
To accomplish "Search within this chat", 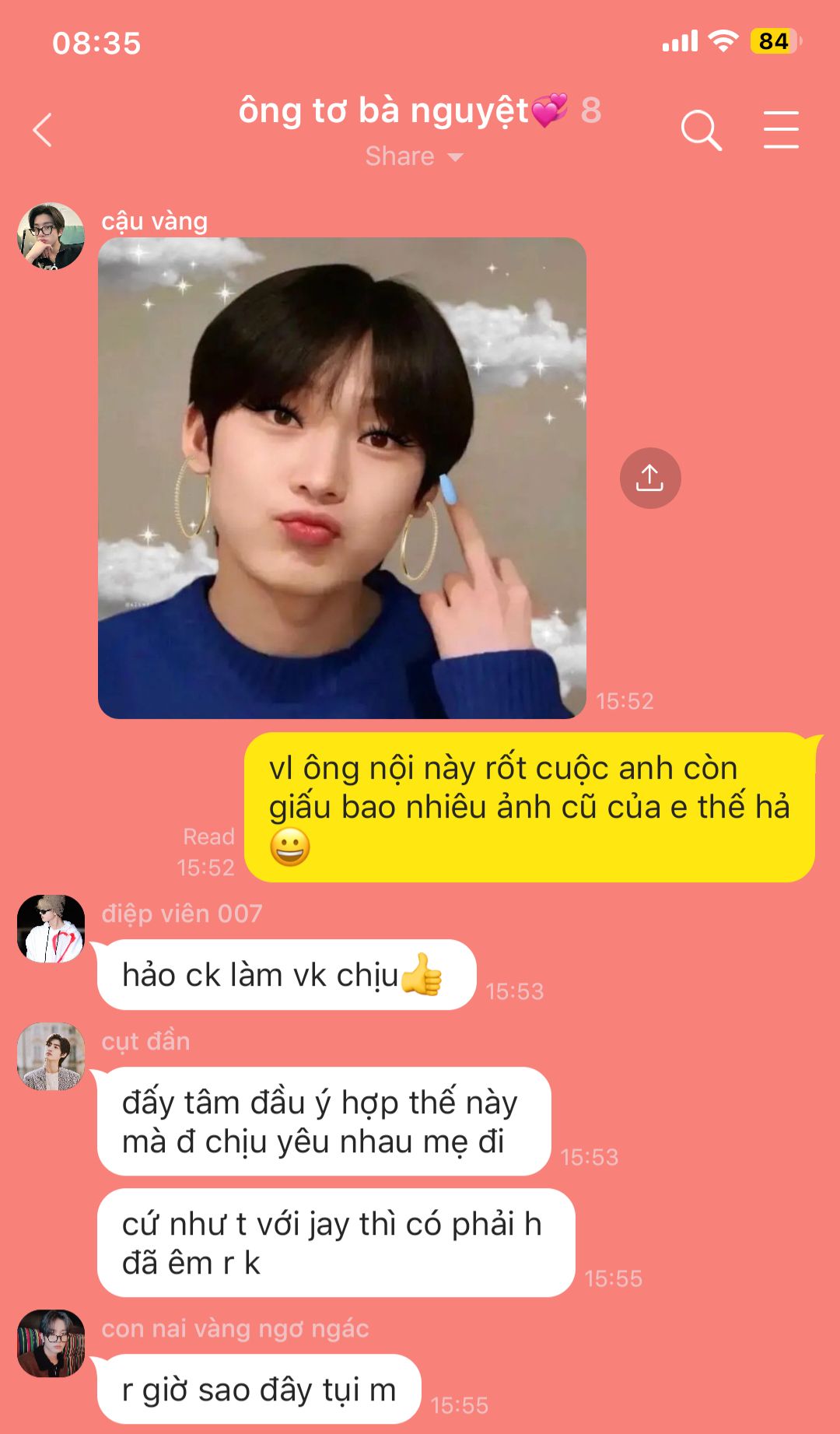I will [x=701, y=130].
